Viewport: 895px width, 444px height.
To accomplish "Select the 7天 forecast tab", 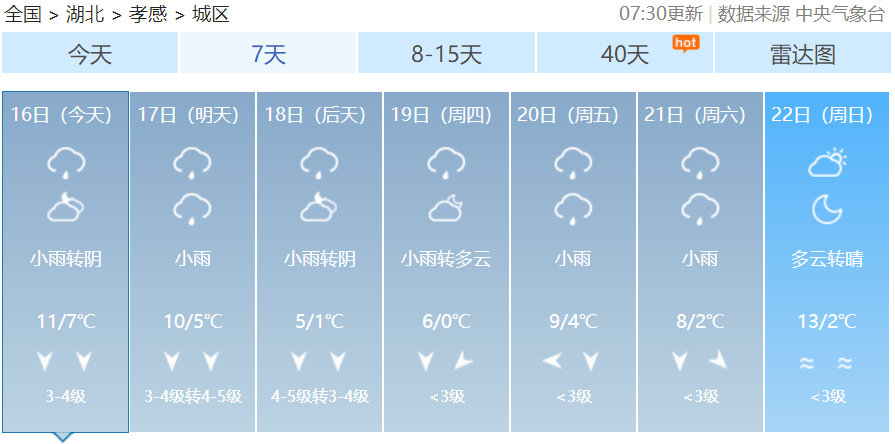I will click(x=268, y=54).
